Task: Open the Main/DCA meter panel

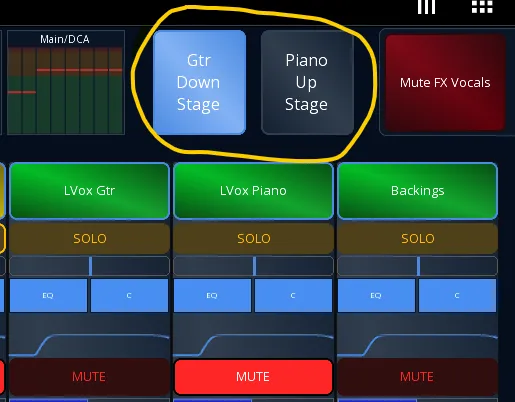Action: (66, 82)
